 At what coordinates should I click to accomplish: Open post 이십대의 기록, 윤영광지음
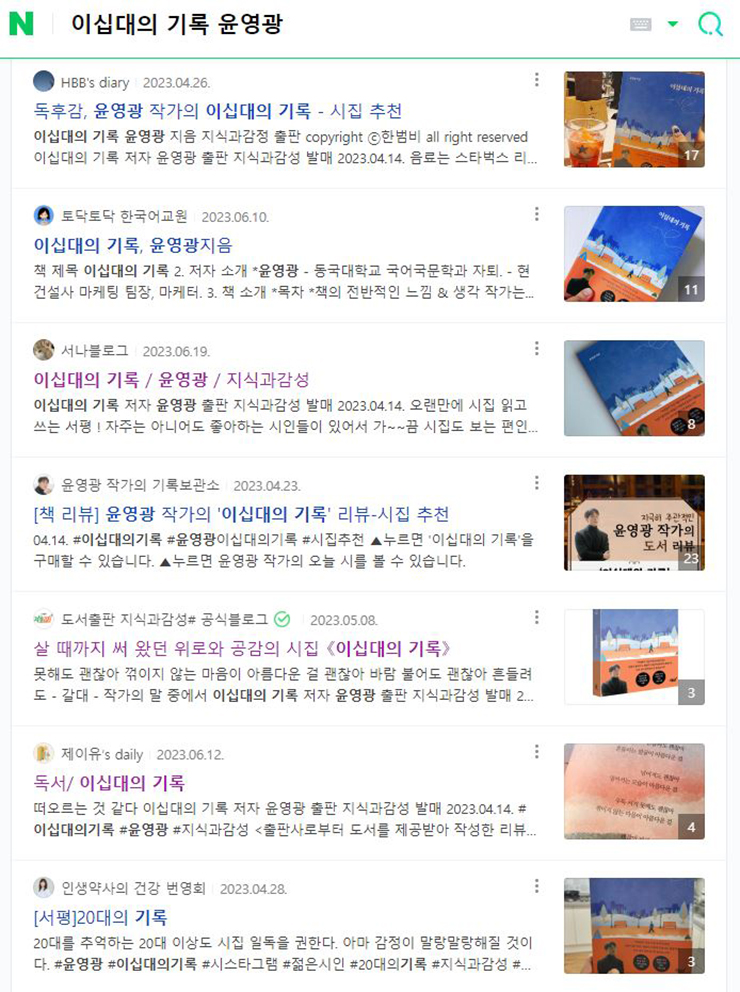133,245
